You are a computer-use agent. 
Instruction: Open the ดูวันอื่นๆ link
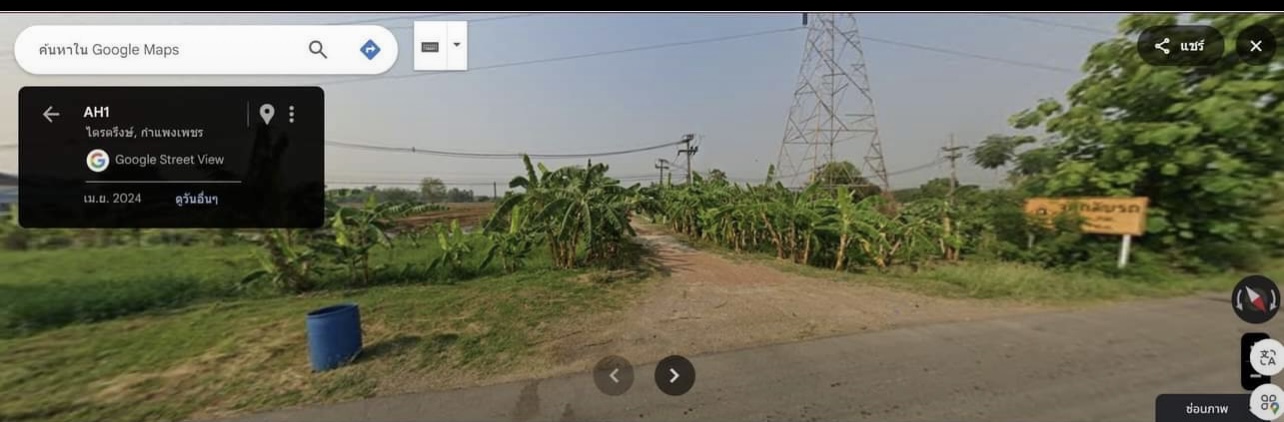(x=196, y=199)
